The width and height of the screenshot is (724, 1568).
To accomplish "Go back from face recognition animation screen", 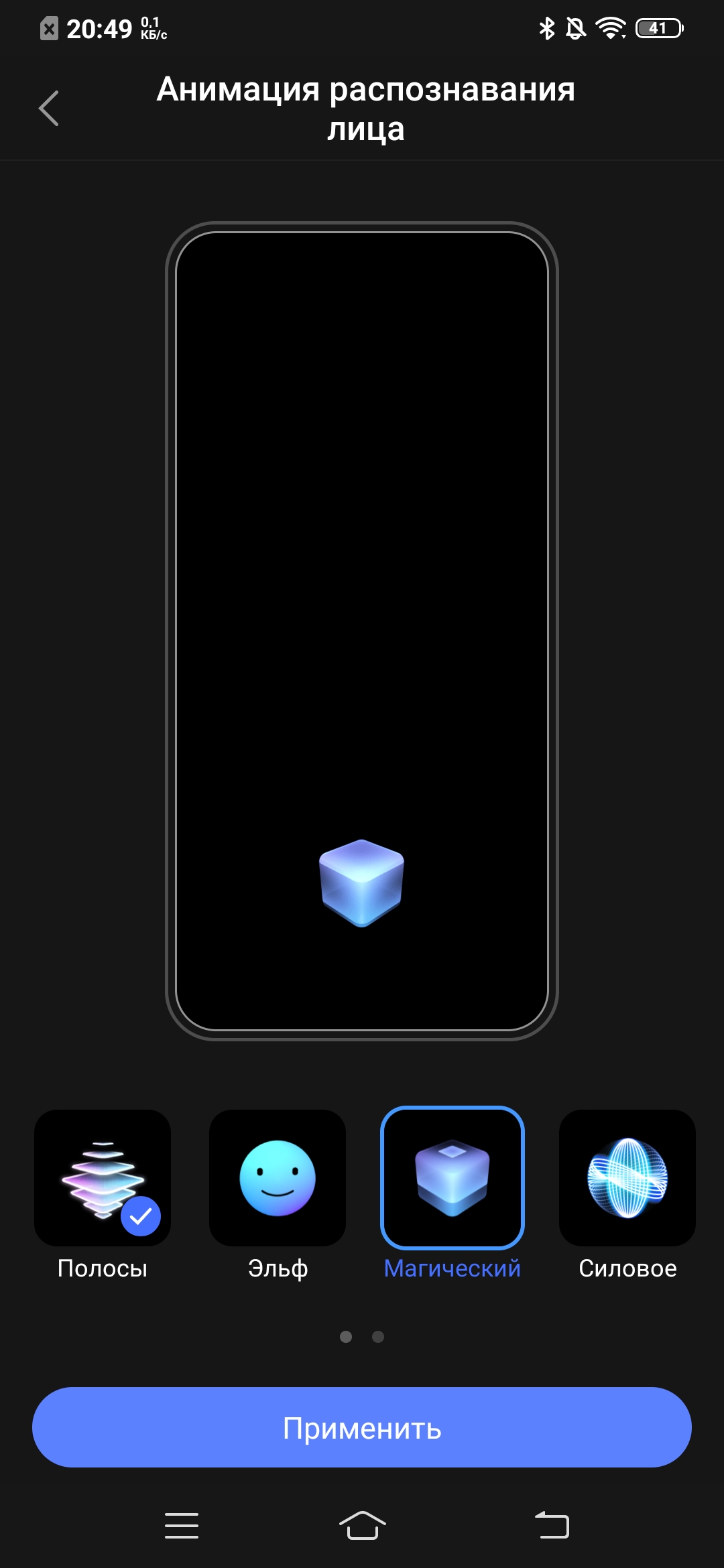I will (49, 108).
